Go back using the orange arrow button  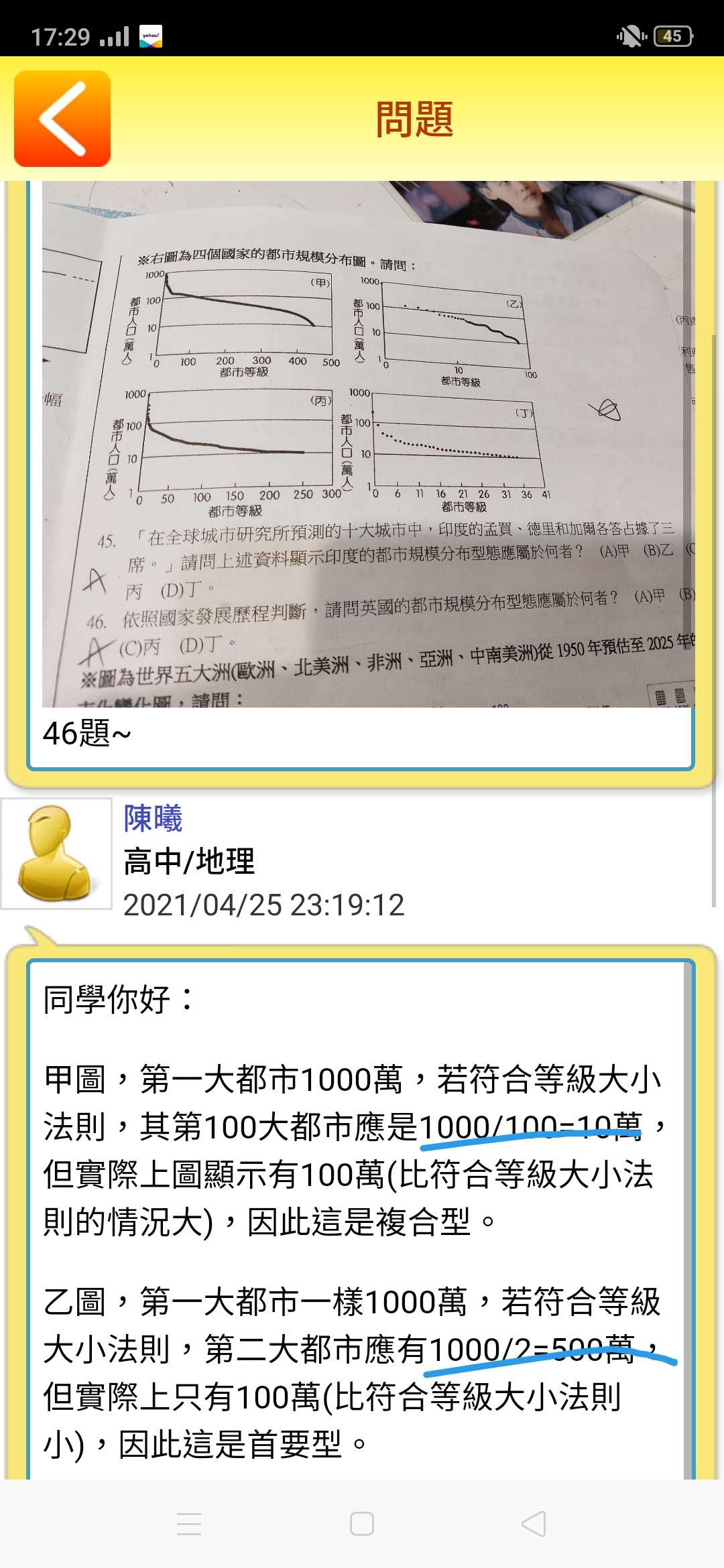click(62, 119)
